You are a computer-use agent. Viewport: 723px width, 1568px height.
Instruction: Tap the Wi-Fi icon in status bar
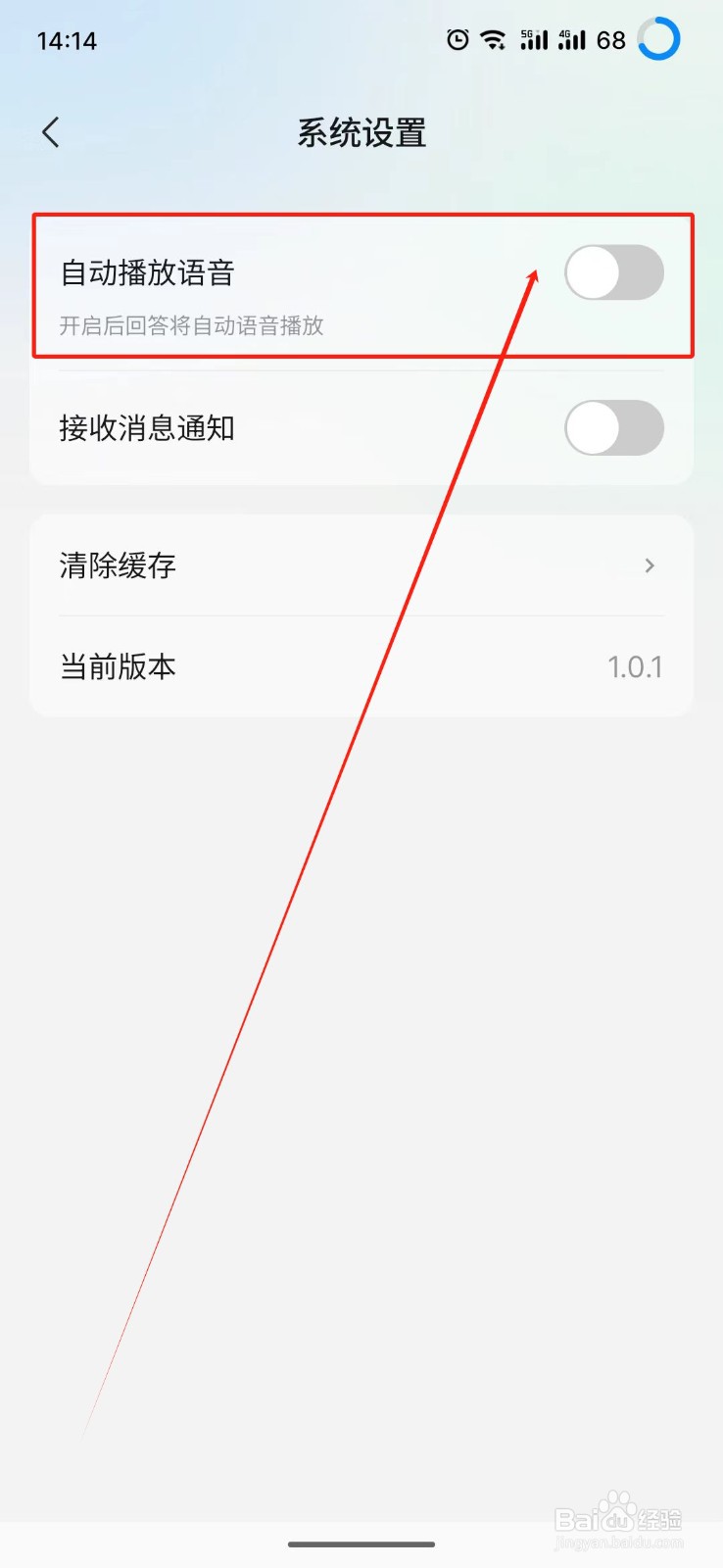tap(494, 39)
